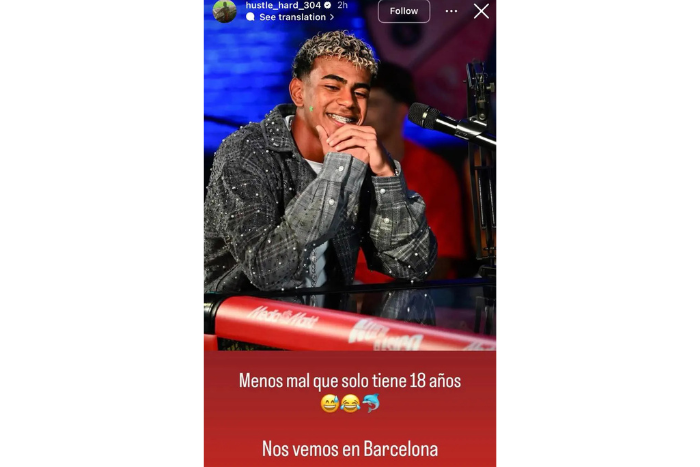Follow hustle_hard_304
Screen dimensions: 700x467
pos(404,11)
